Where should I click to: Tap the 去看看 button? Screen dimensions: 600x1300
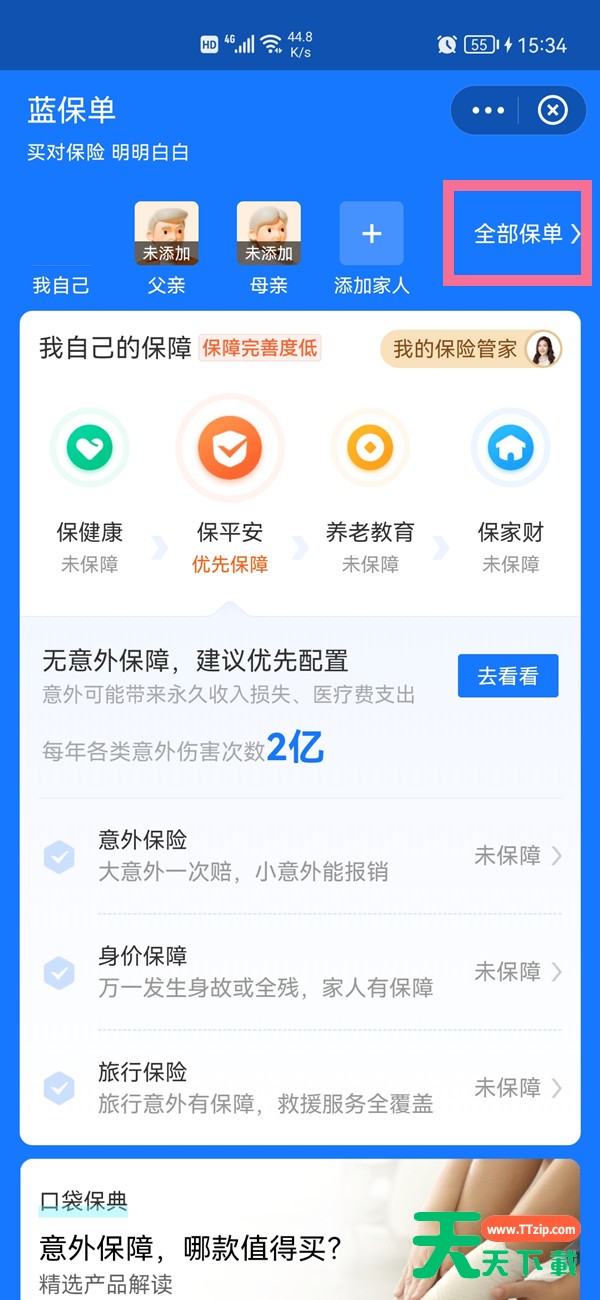pos(507,676)
